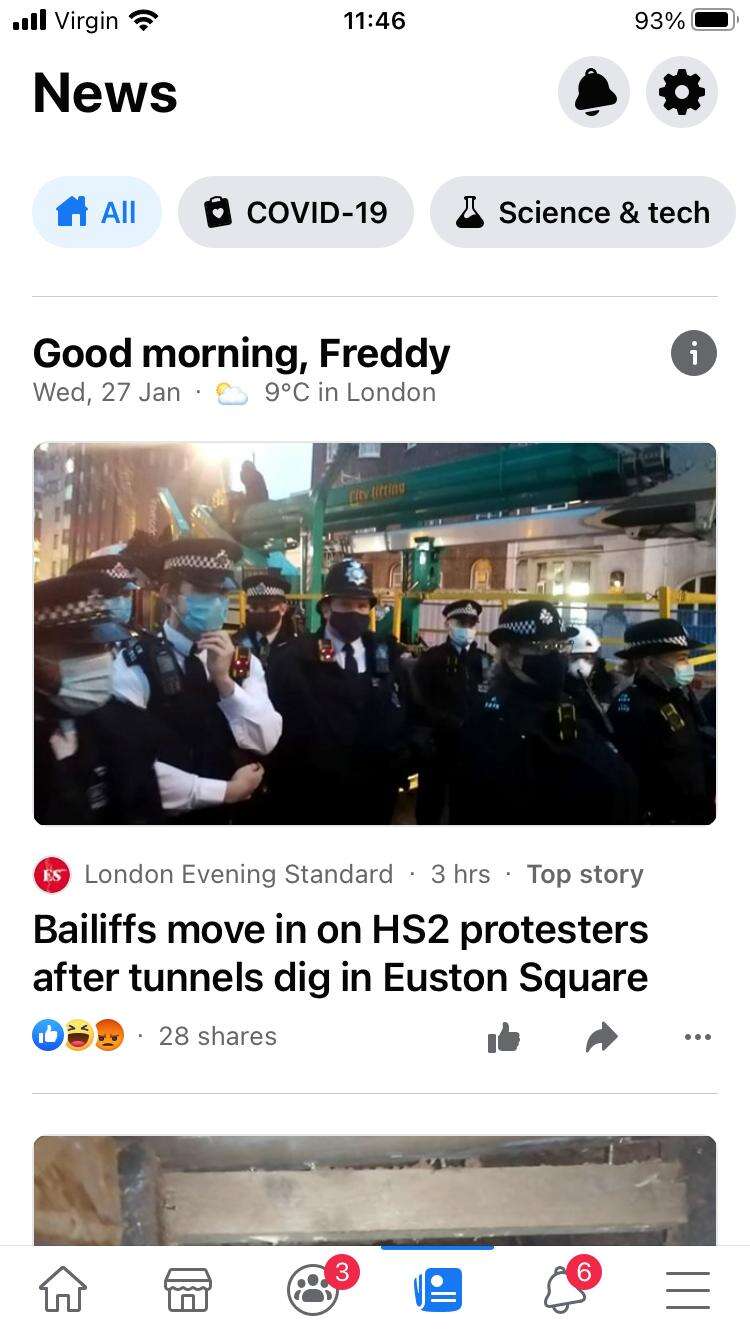Open the news settings gear
This screenshot has height=1334, width=750.
(682, 92)
